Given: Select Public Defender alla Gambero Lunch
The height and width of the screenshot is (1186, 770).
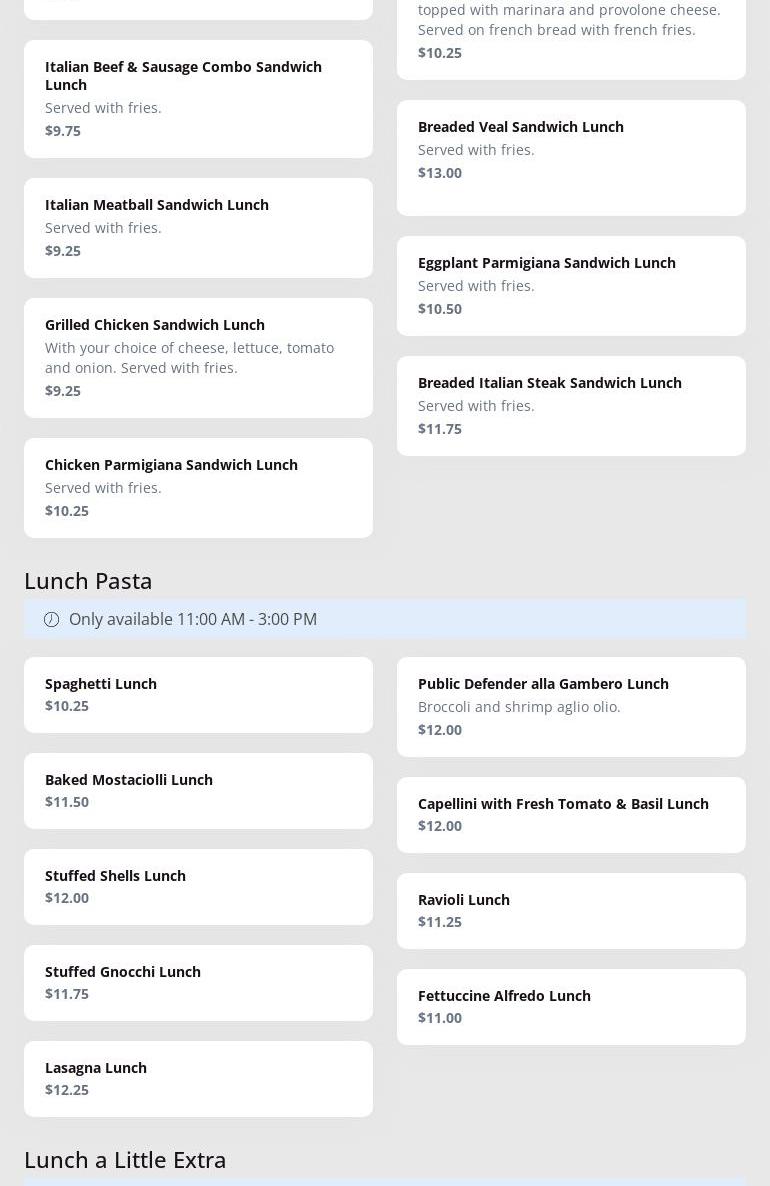Looking at the screenshot, I should (571, 706).
